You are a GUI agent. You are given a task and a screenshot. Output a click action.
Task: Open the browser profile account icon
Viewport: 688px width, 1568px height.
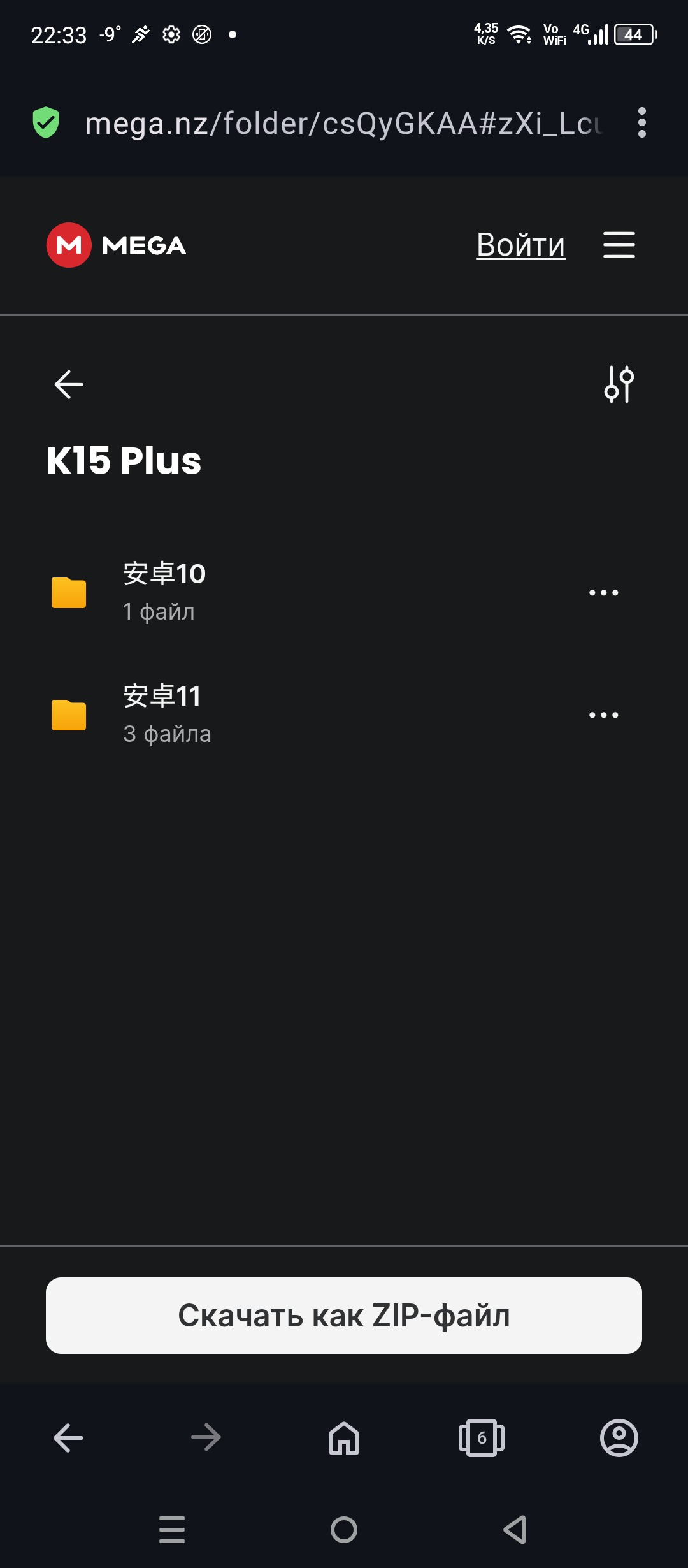tap(619, 1438)
